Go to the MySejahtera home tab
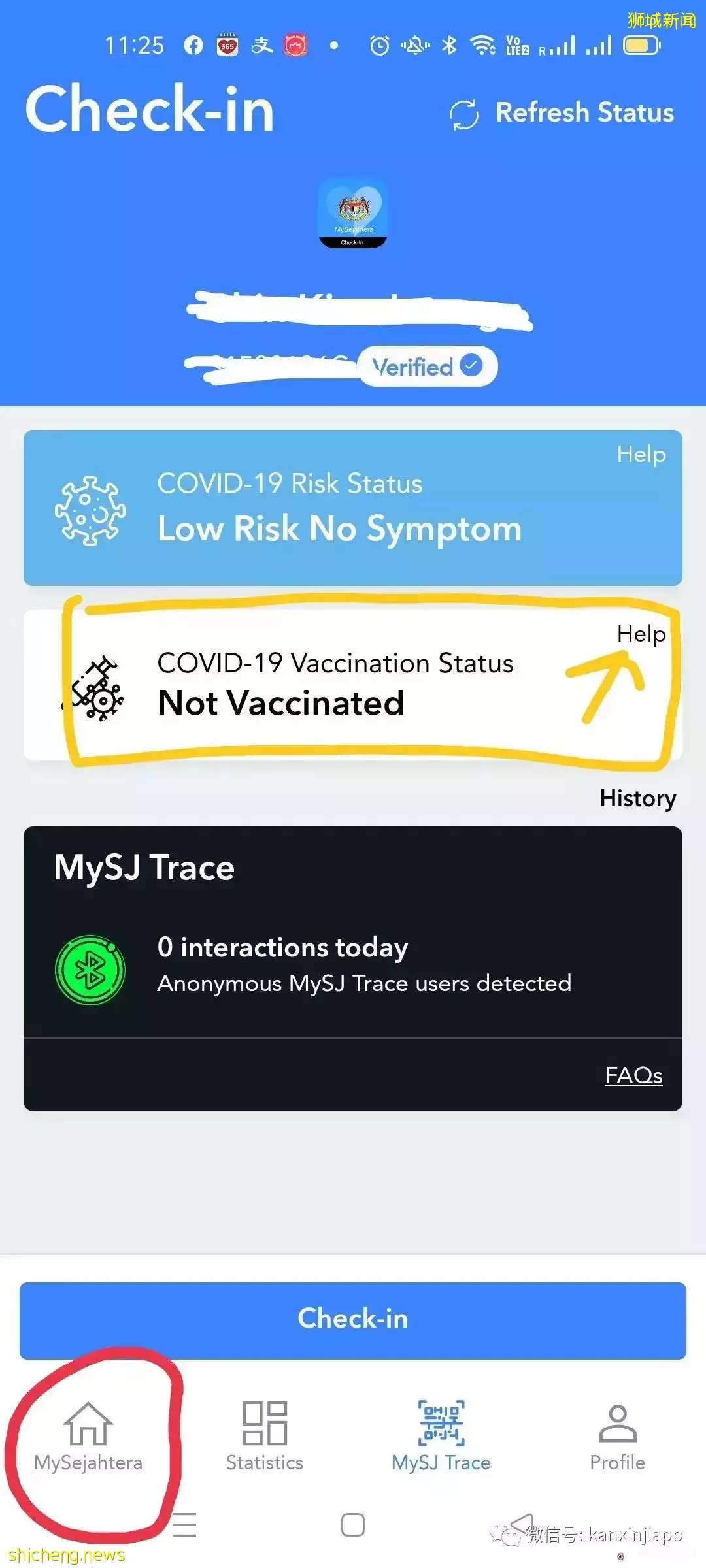 tap(88, 1436)
